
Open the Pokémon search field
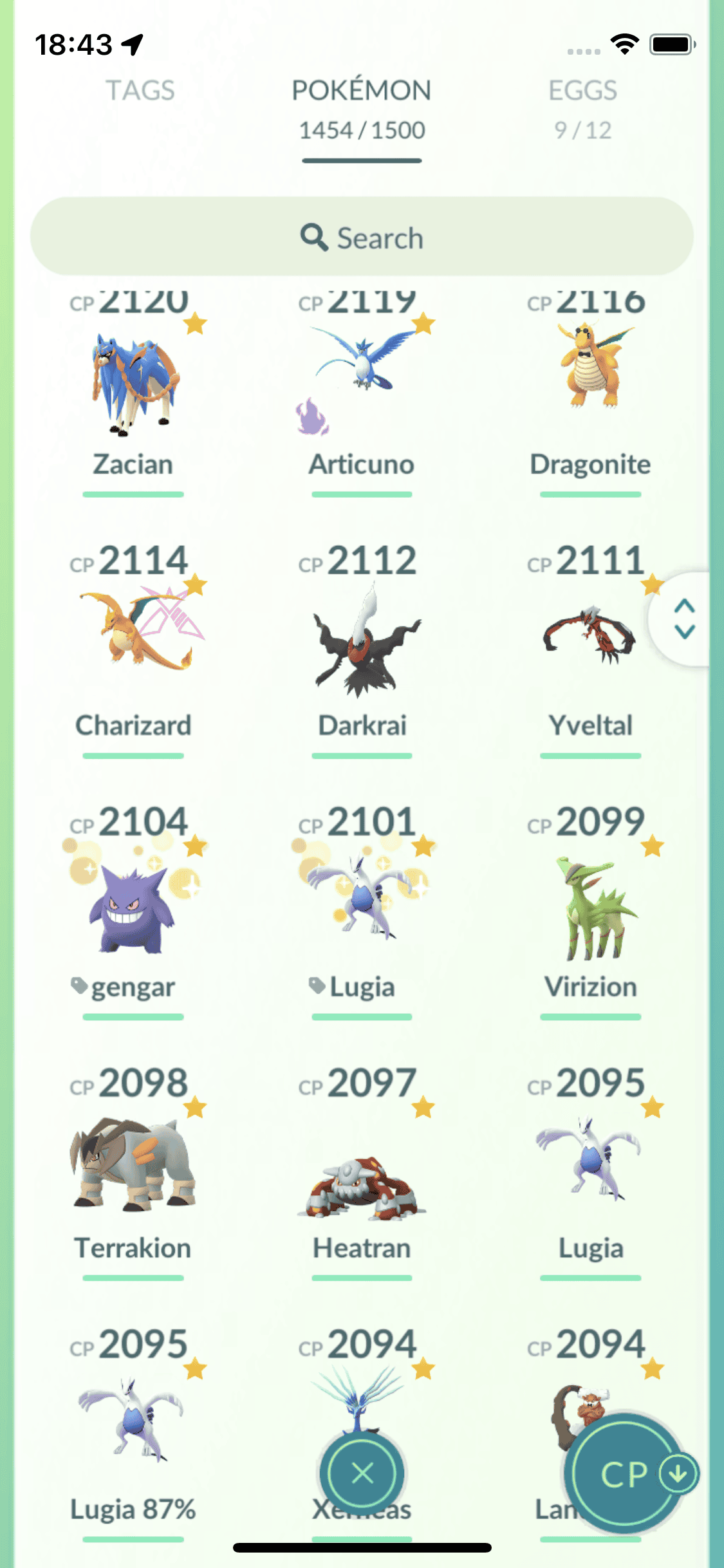(x=362, y=238)
